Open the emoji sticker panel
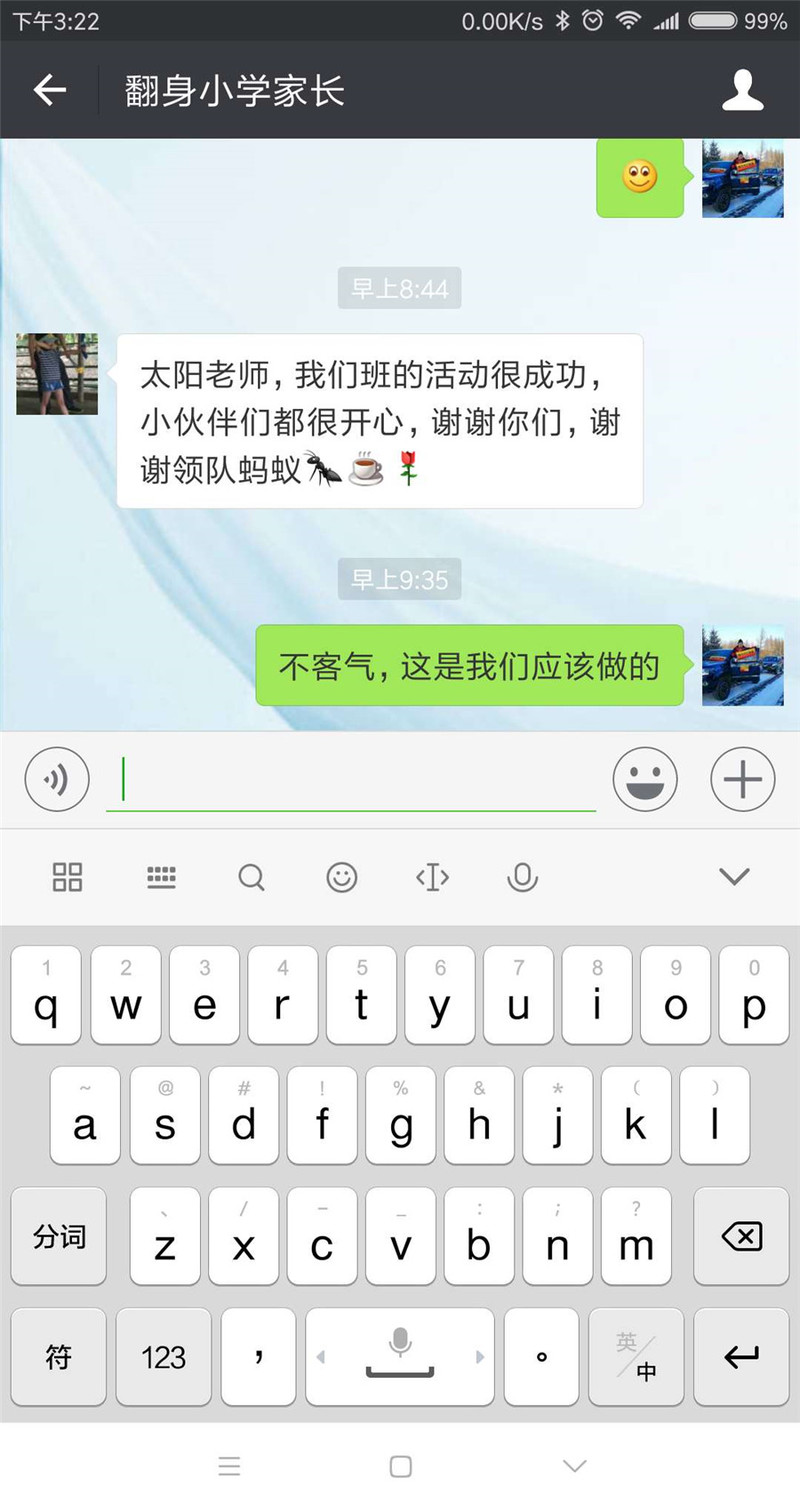 [x=645, y=779]
